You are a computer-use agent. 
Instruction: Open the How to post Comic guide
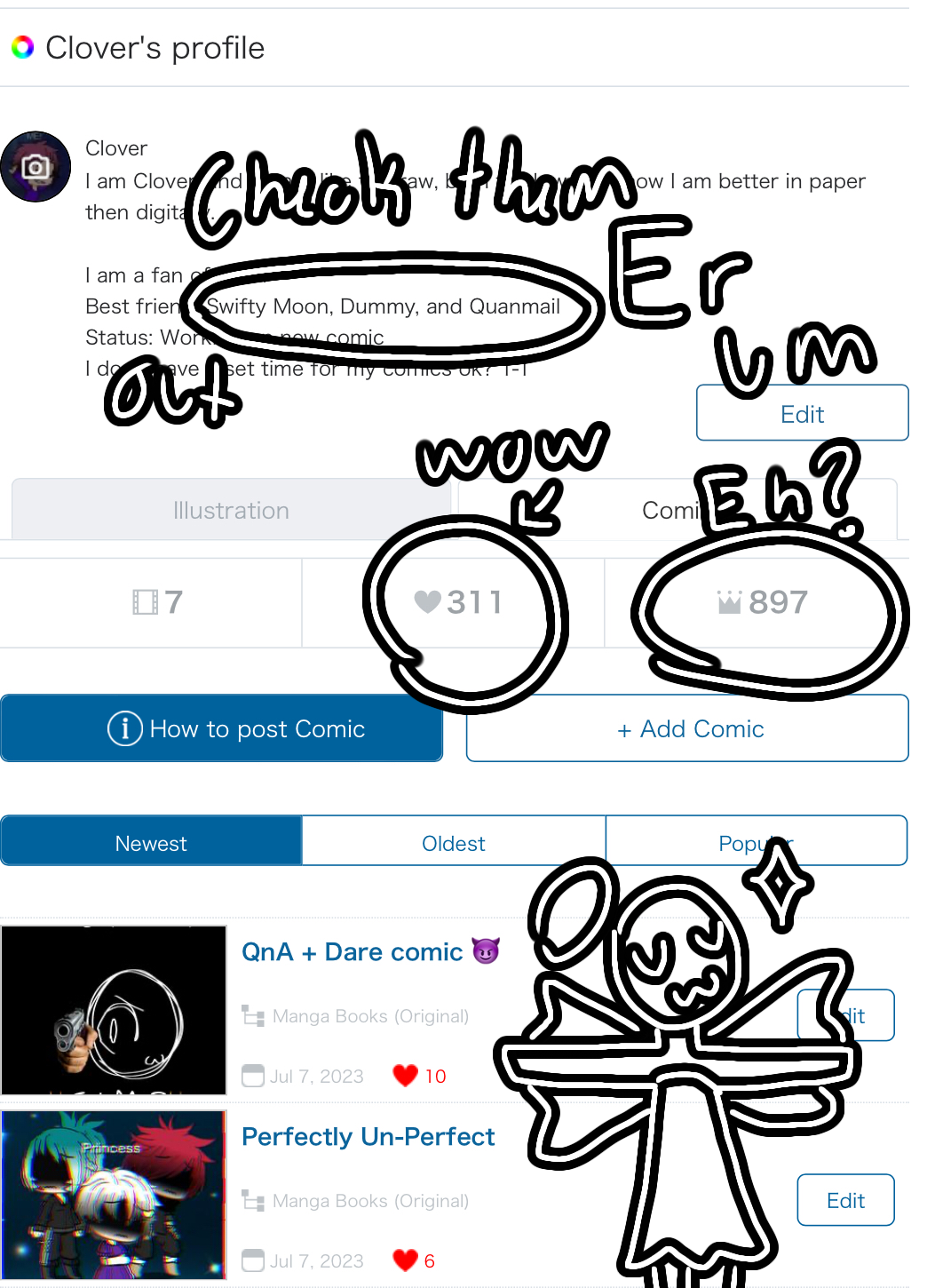[x=222, y=728]
